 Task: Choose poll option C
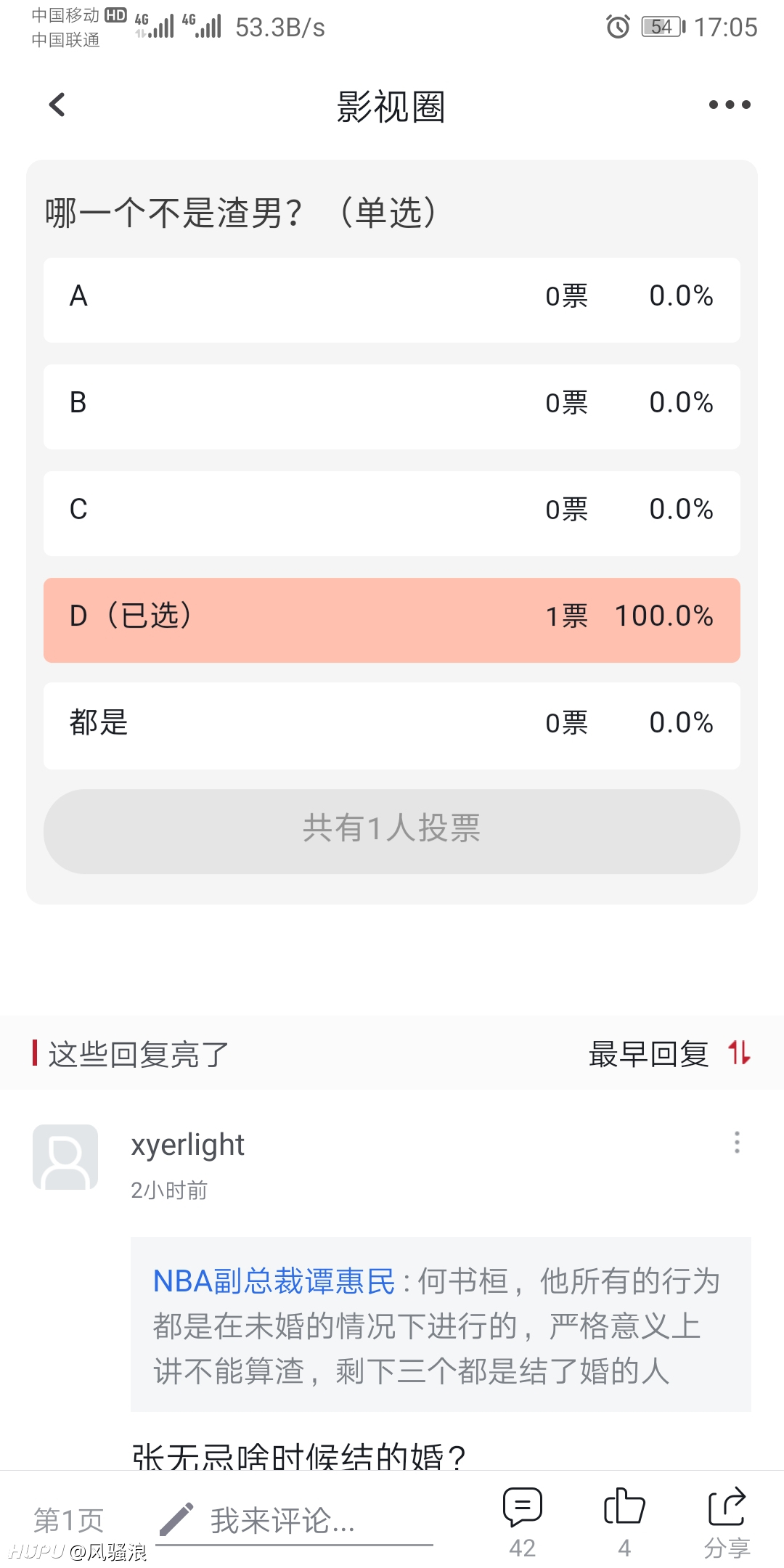tap(392, 513)
